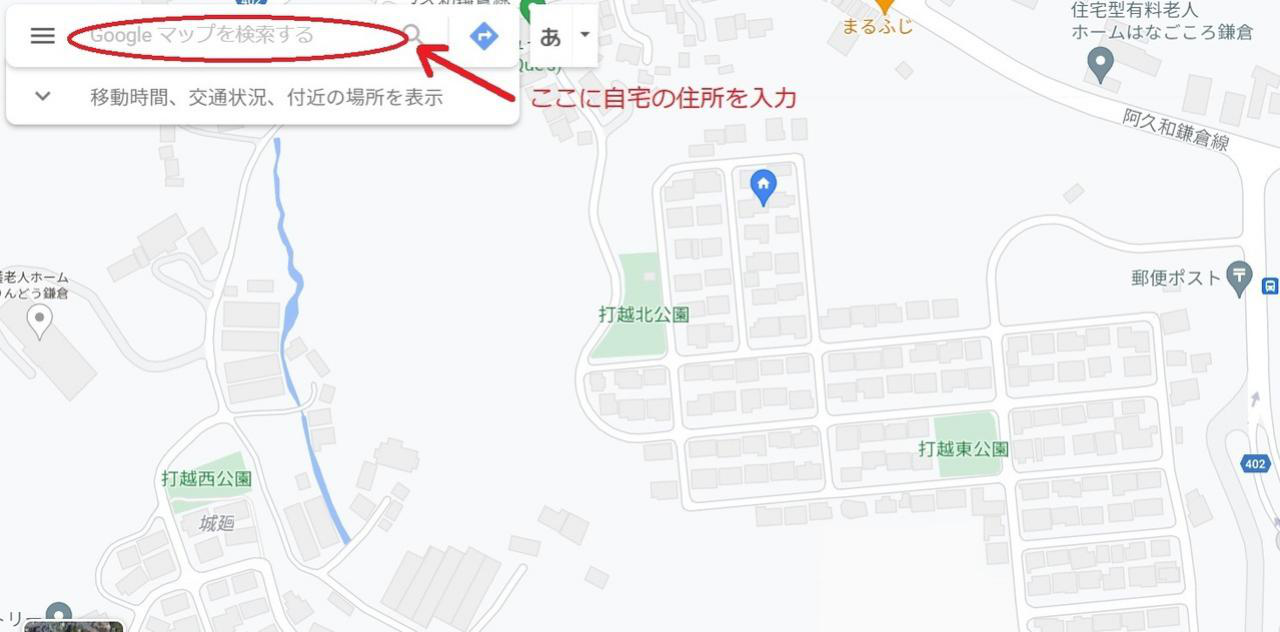1280x632 pixels.
Task: Tap the magnifier search icon
Action: pyautogui.click(x=412, y=36)
